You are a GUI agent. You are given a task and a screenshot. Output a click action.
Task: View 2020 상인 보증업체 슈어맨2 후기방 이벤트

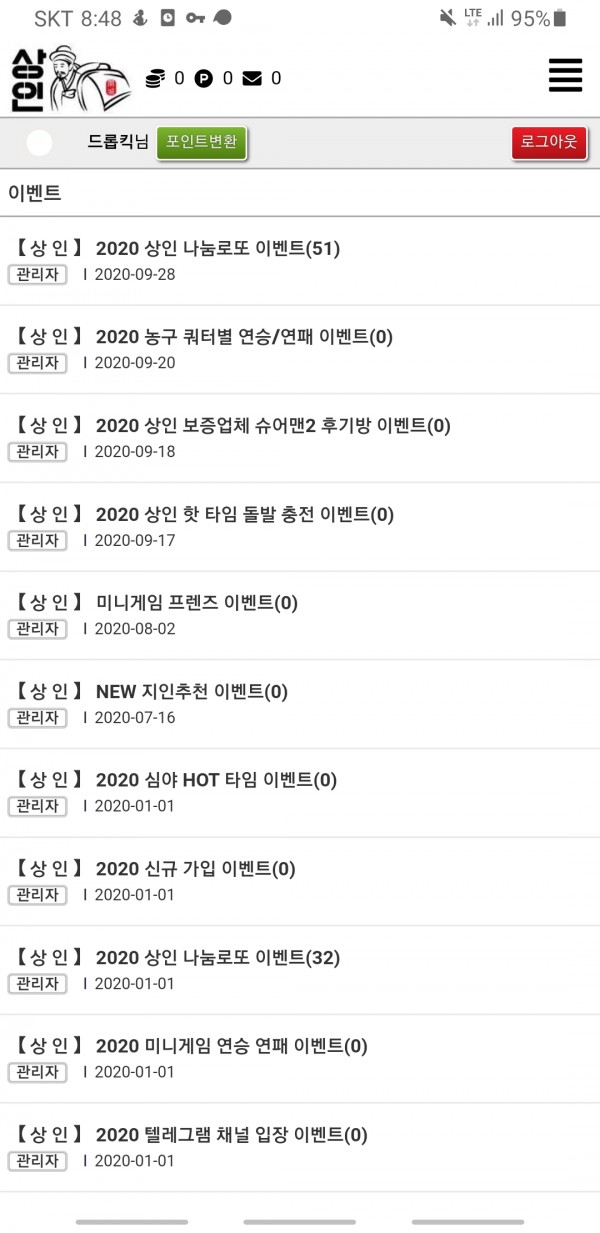tap(273, 426)
